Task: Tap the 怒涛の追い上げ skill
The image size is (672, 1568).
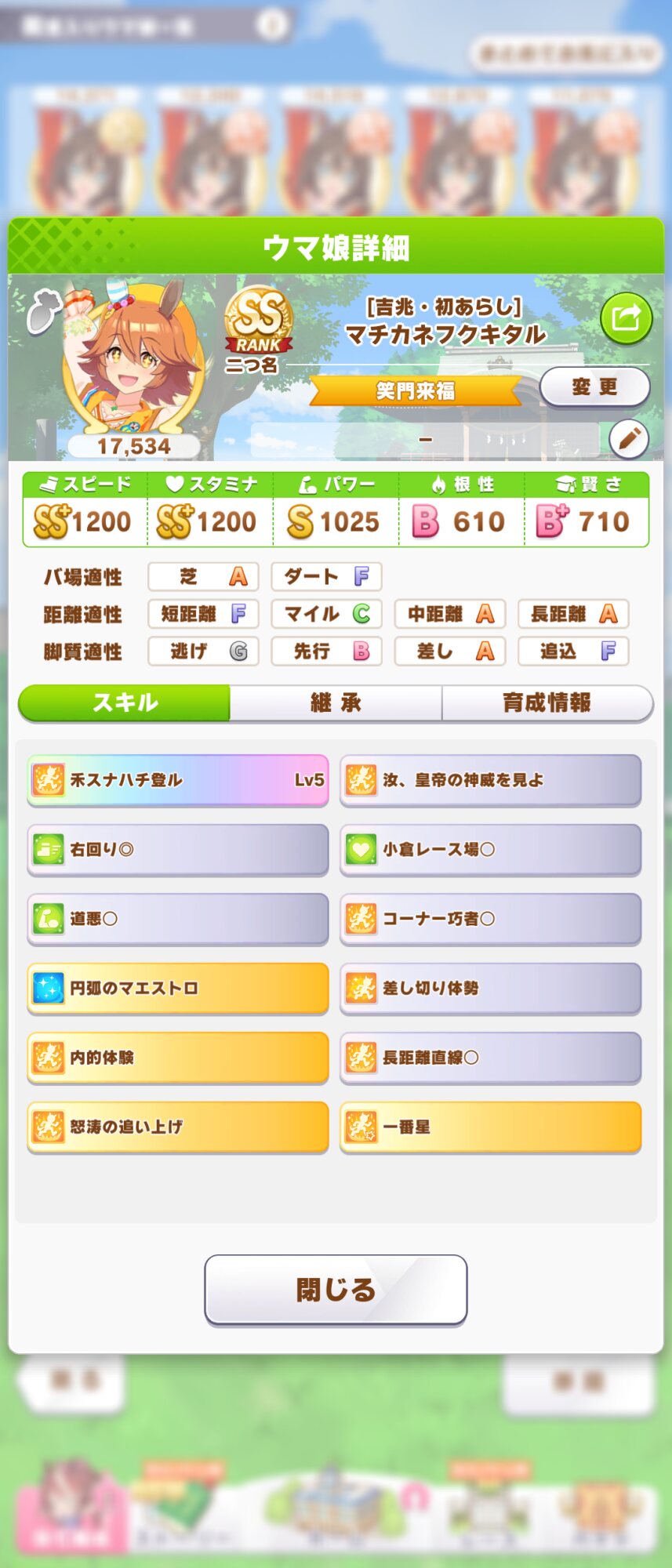Action: pyautogui.click(x=178, y=1127)
